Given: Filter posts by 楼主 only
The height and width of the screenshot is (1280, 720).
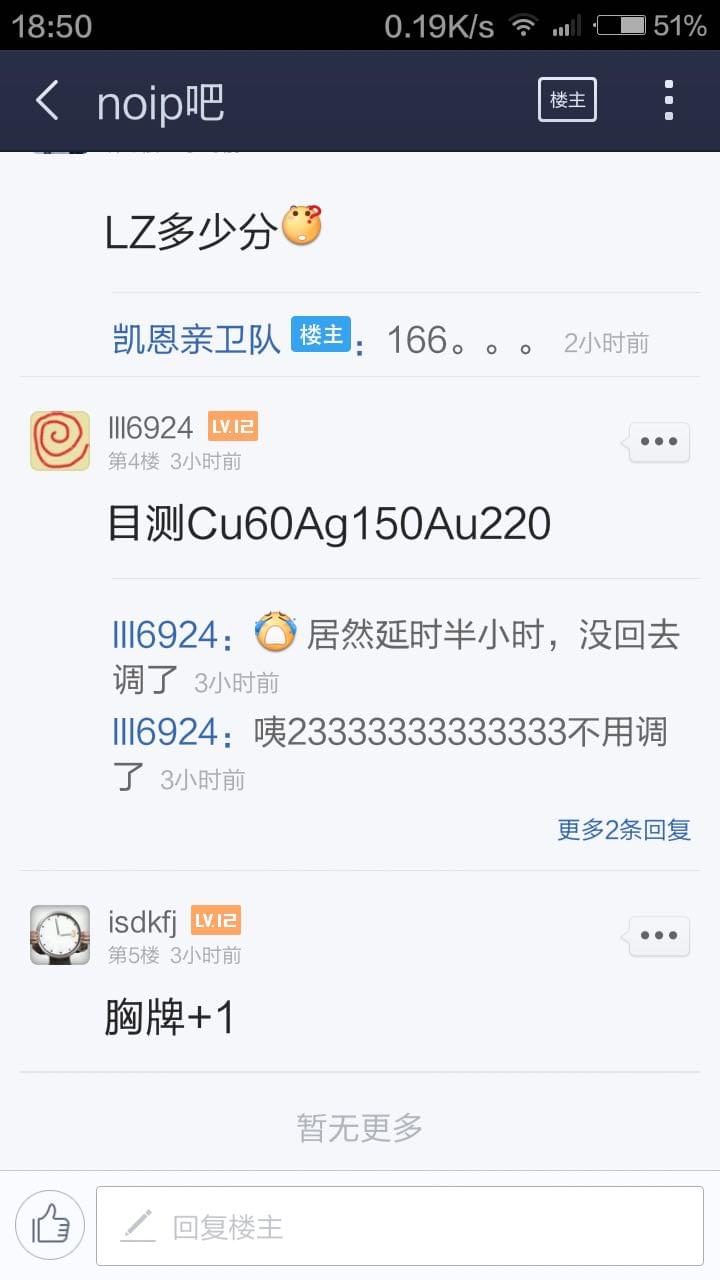Looking at the screenshot, I should coord(567,100).
